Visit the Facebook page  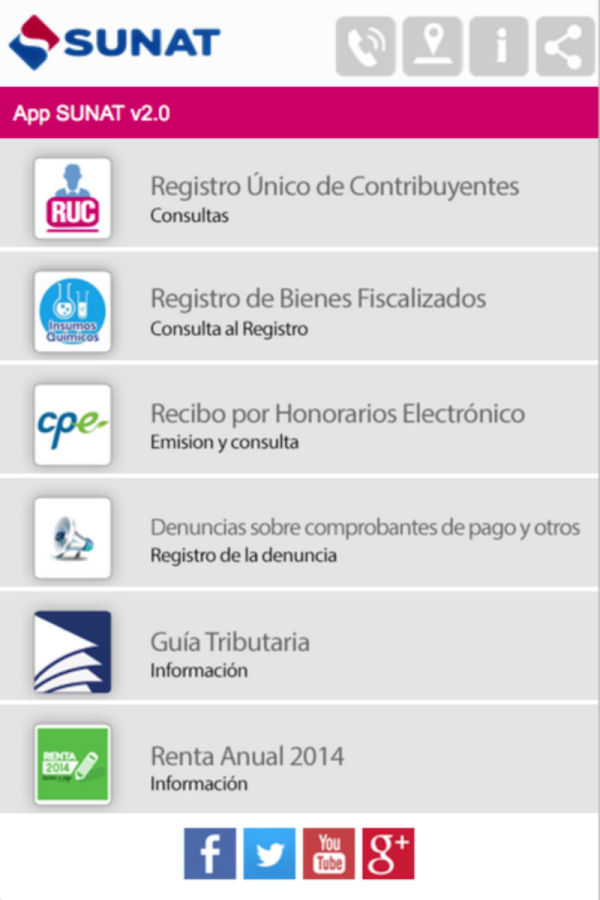(210, 854)
